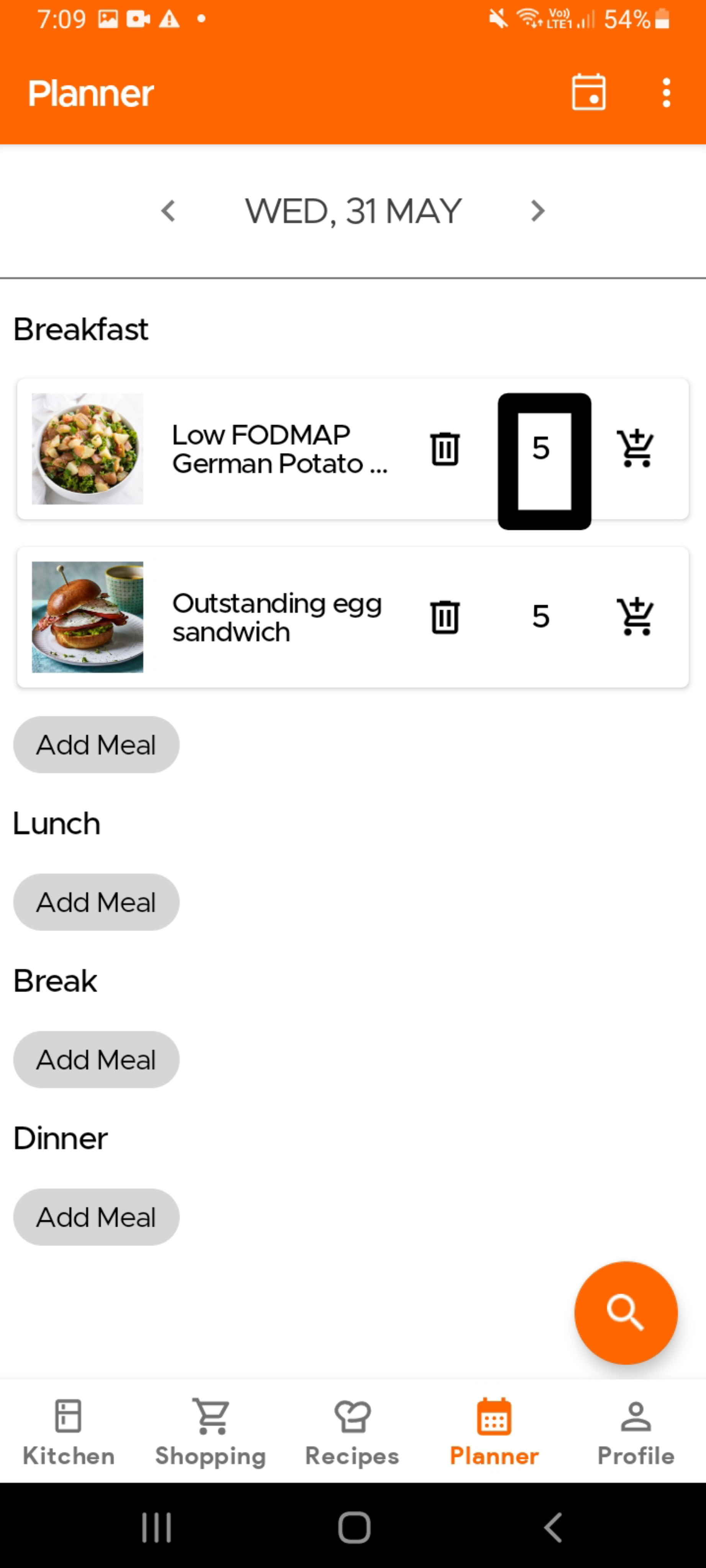706x1568 pixels.
Task: Add a meal to Breakfast
Action: [96, 744]
